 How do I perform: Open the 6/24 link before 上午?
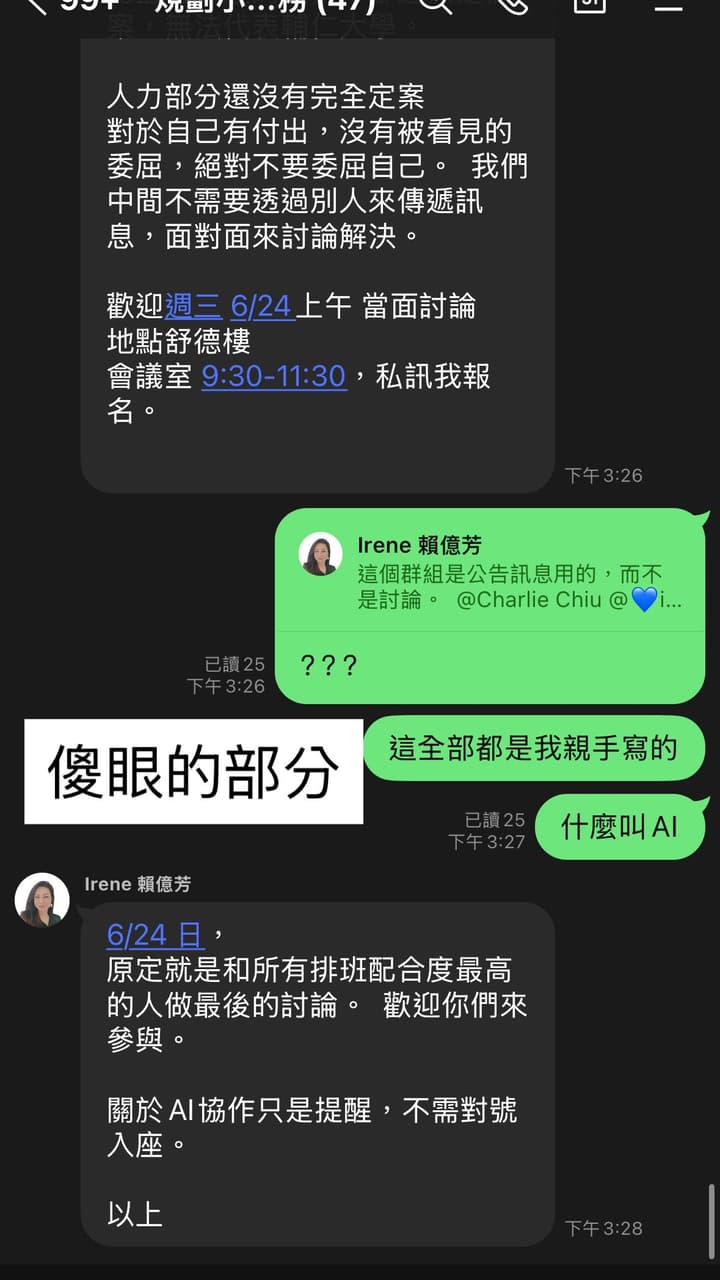tap(262, 306)
